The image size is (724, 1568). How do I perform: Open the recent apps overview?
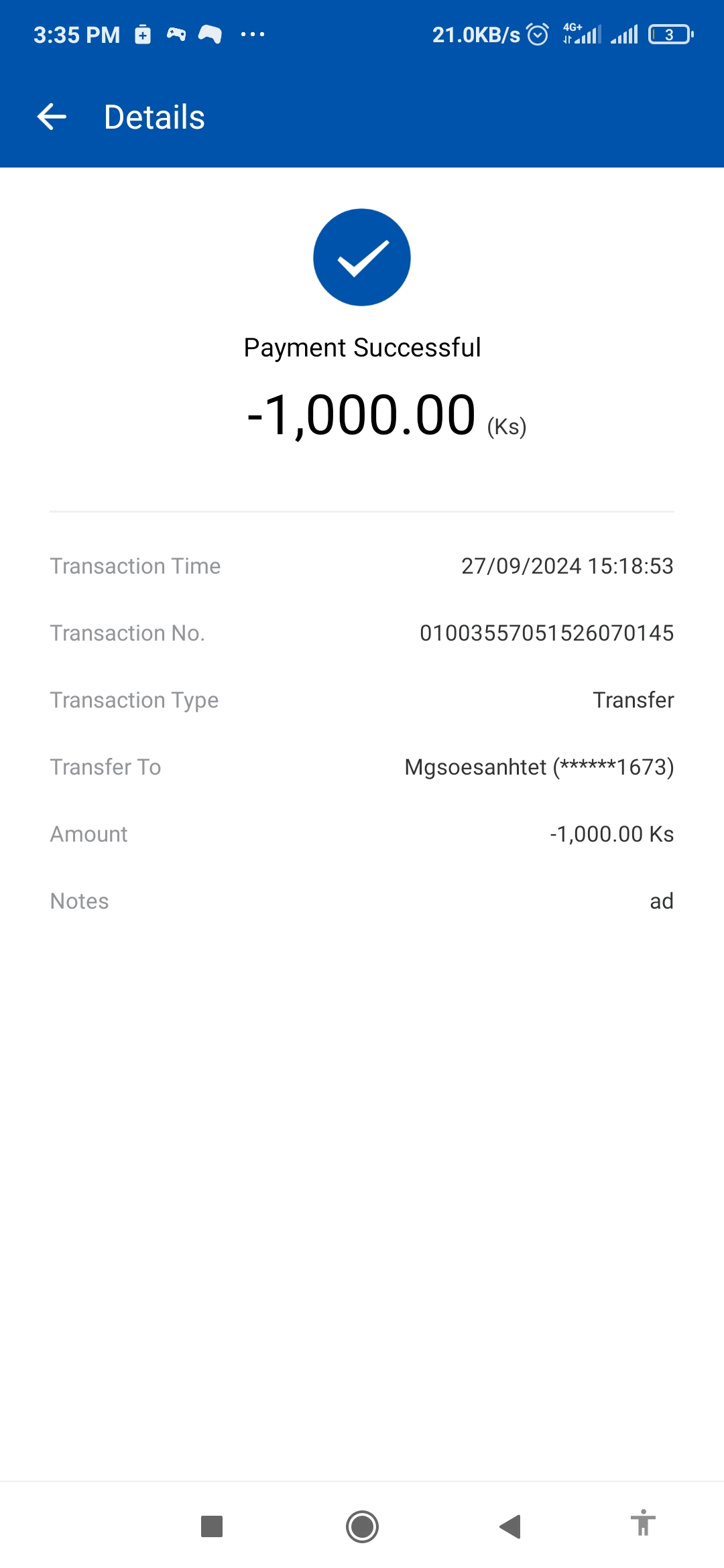click(212, 1526)
